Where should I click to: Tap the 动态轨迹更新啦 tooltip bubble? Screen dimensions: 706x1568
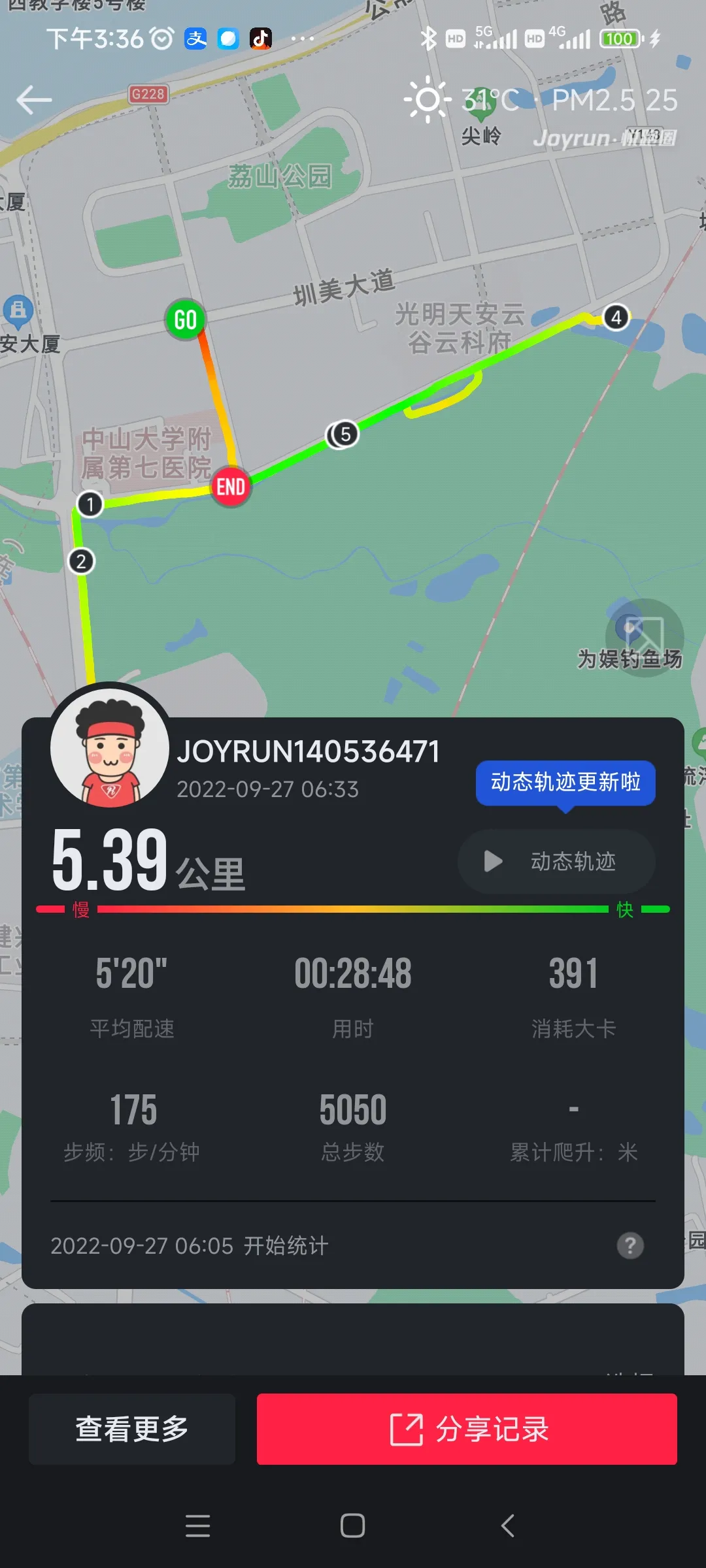pyautogui.click(x=565, y=782)
